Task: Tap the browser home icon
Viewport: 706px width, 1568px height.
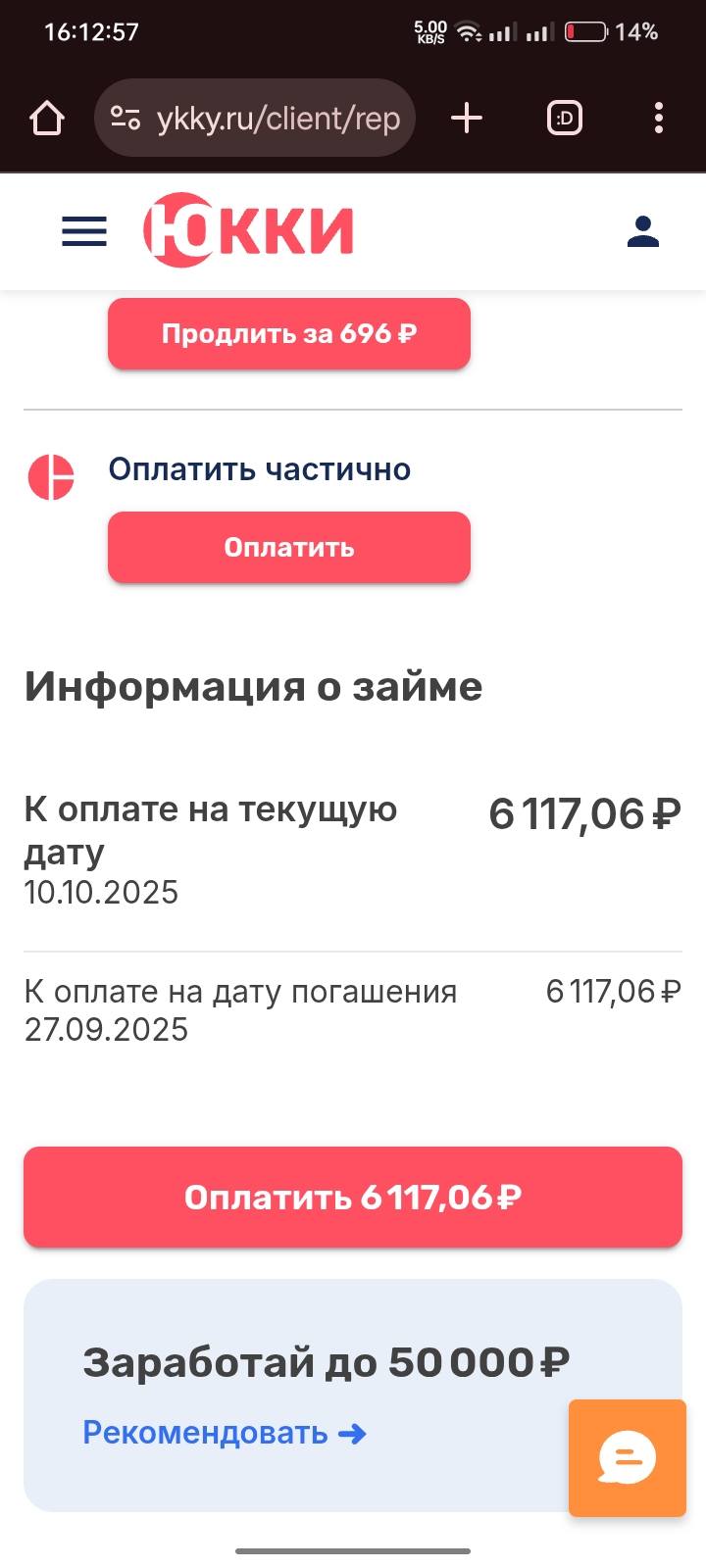Action: click(x=46, y=118)
